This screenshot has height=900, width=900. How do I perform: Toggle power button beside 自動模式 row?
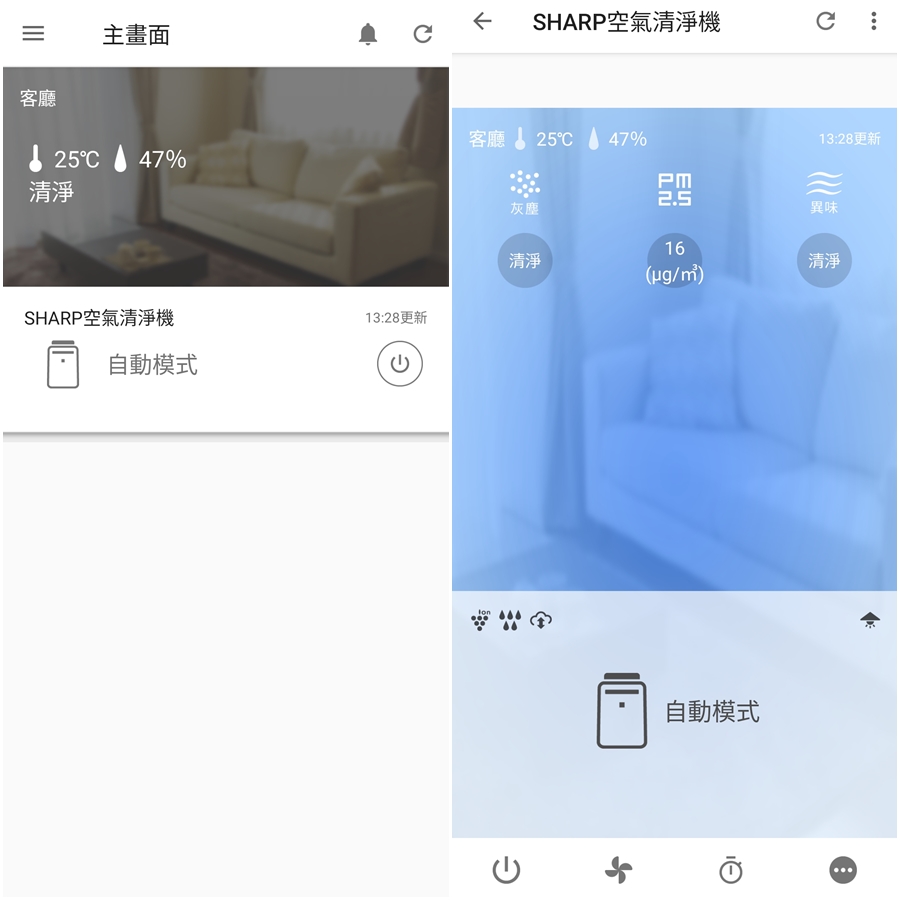pyautogui.click(x=400, y=364)
